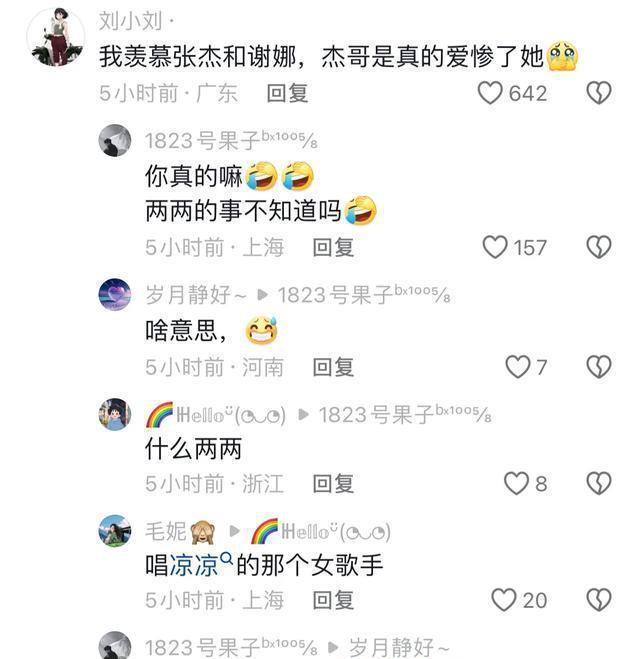Like 刘小刘's comment about 张杰和谢娜
Viewport: 640px width, 659px height.
[x=490, y=93]
